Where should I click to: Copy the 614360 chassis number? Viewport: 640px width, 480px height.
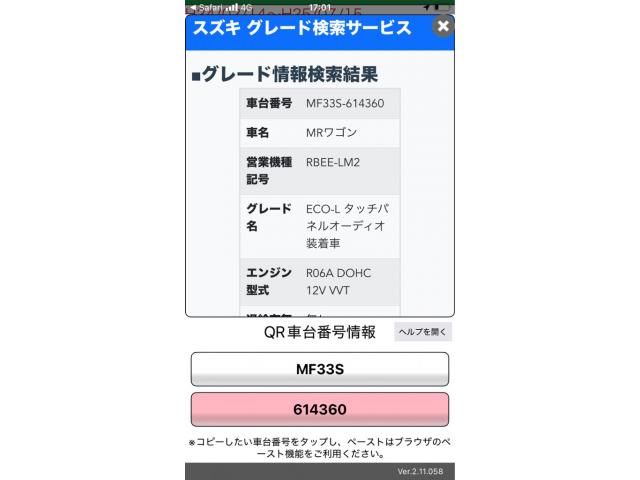click(x=320, y=410)
